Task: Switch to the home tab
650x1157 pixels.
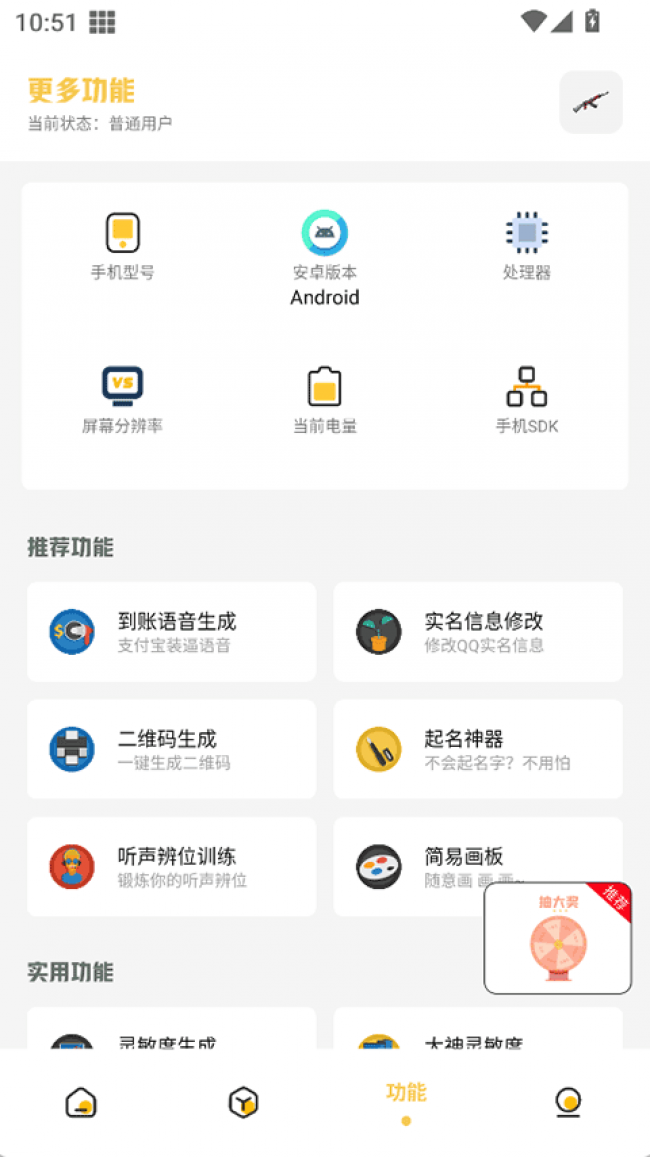Action: pos(81,1103)
